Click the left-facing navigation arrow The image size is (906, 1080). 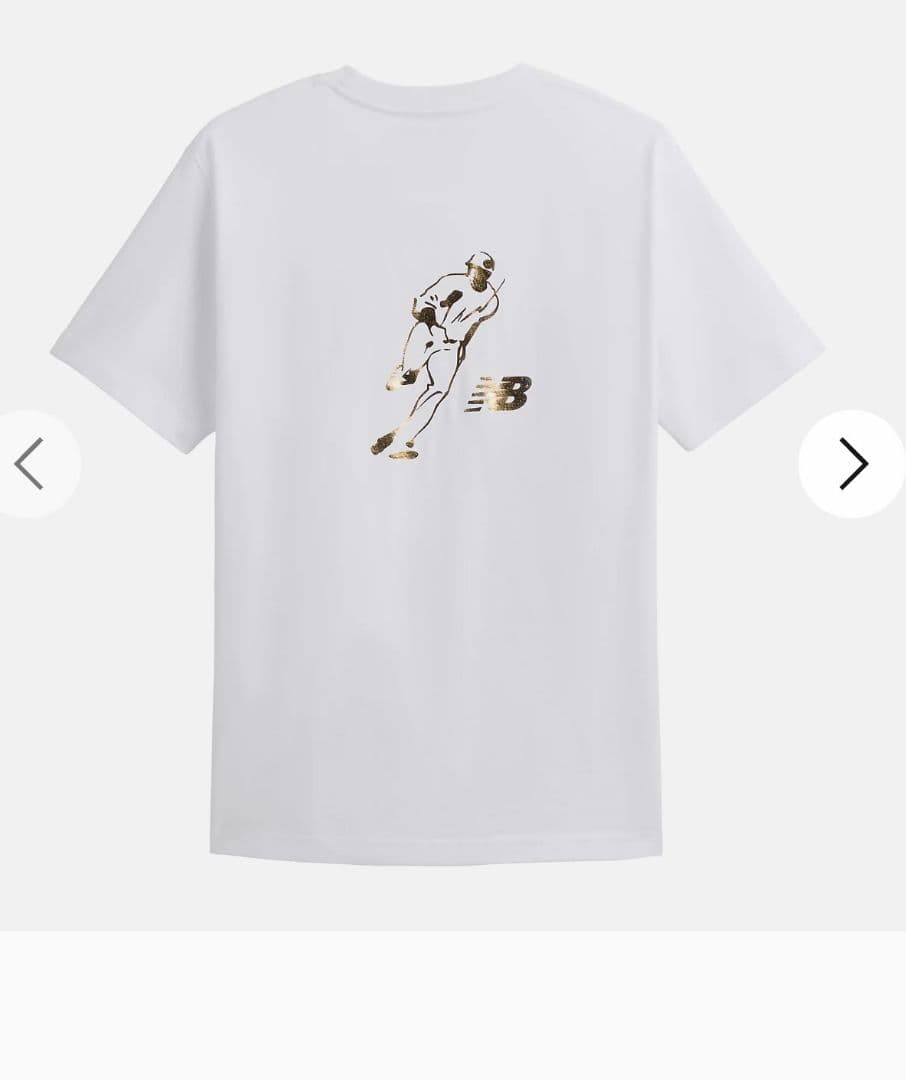pos(30,462)
